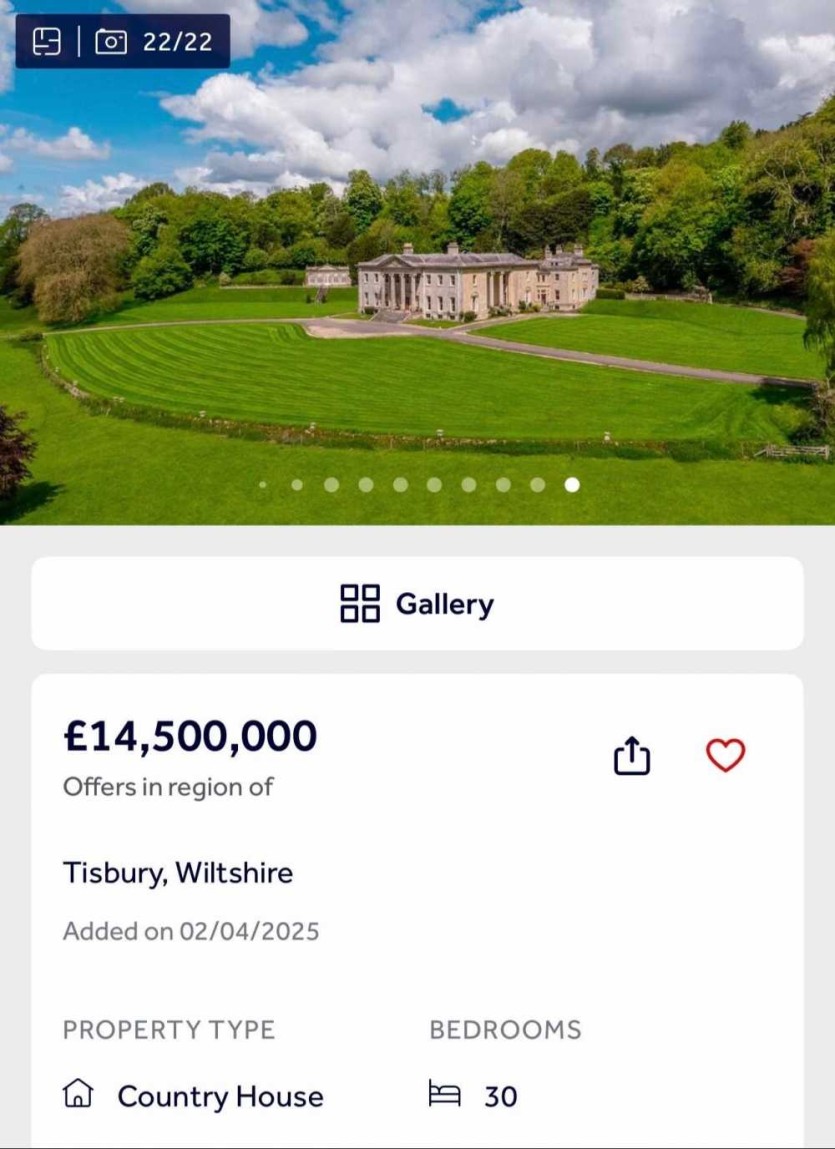
Task: Save the property with the heart icon
Action: [x=725, y=755]
